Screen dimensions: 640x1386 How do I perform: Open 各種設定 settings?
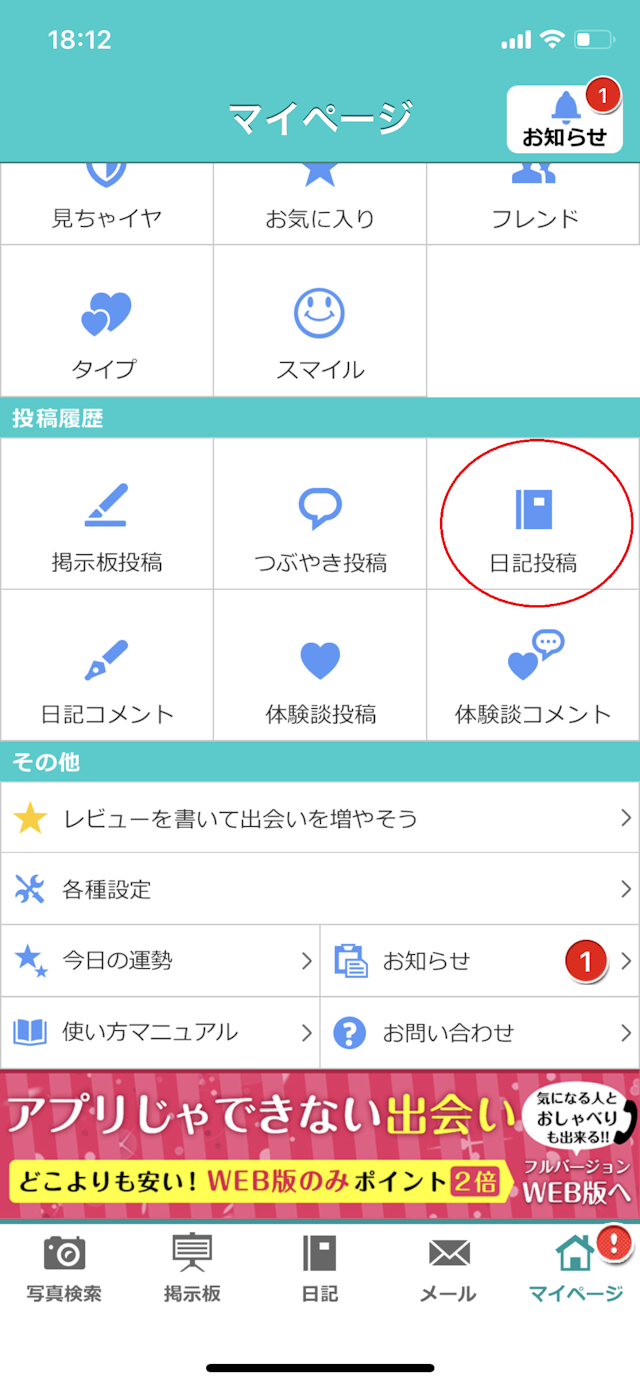(x=320, y=889)
